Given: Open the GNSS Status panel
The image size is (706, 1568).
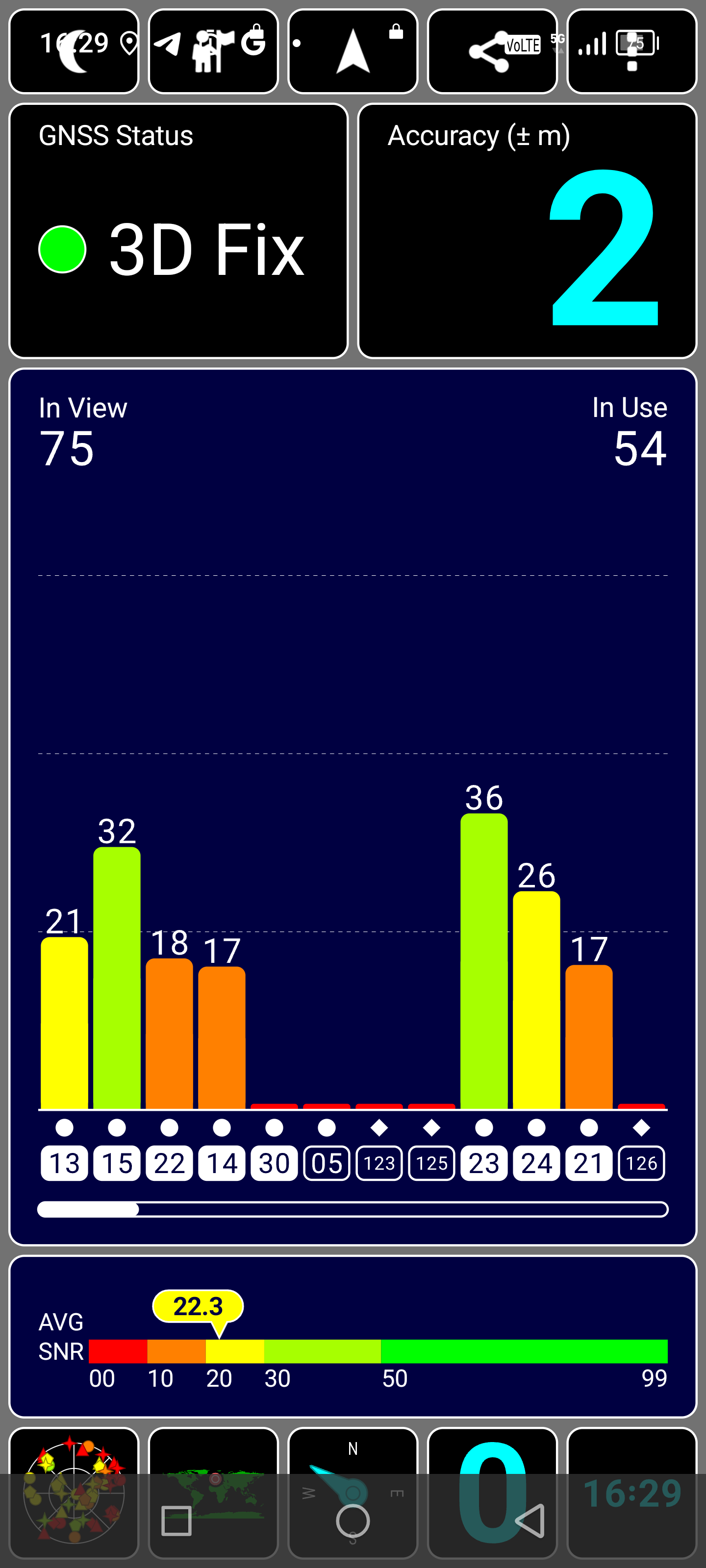Looking at the screenshot, I should 178,231.
